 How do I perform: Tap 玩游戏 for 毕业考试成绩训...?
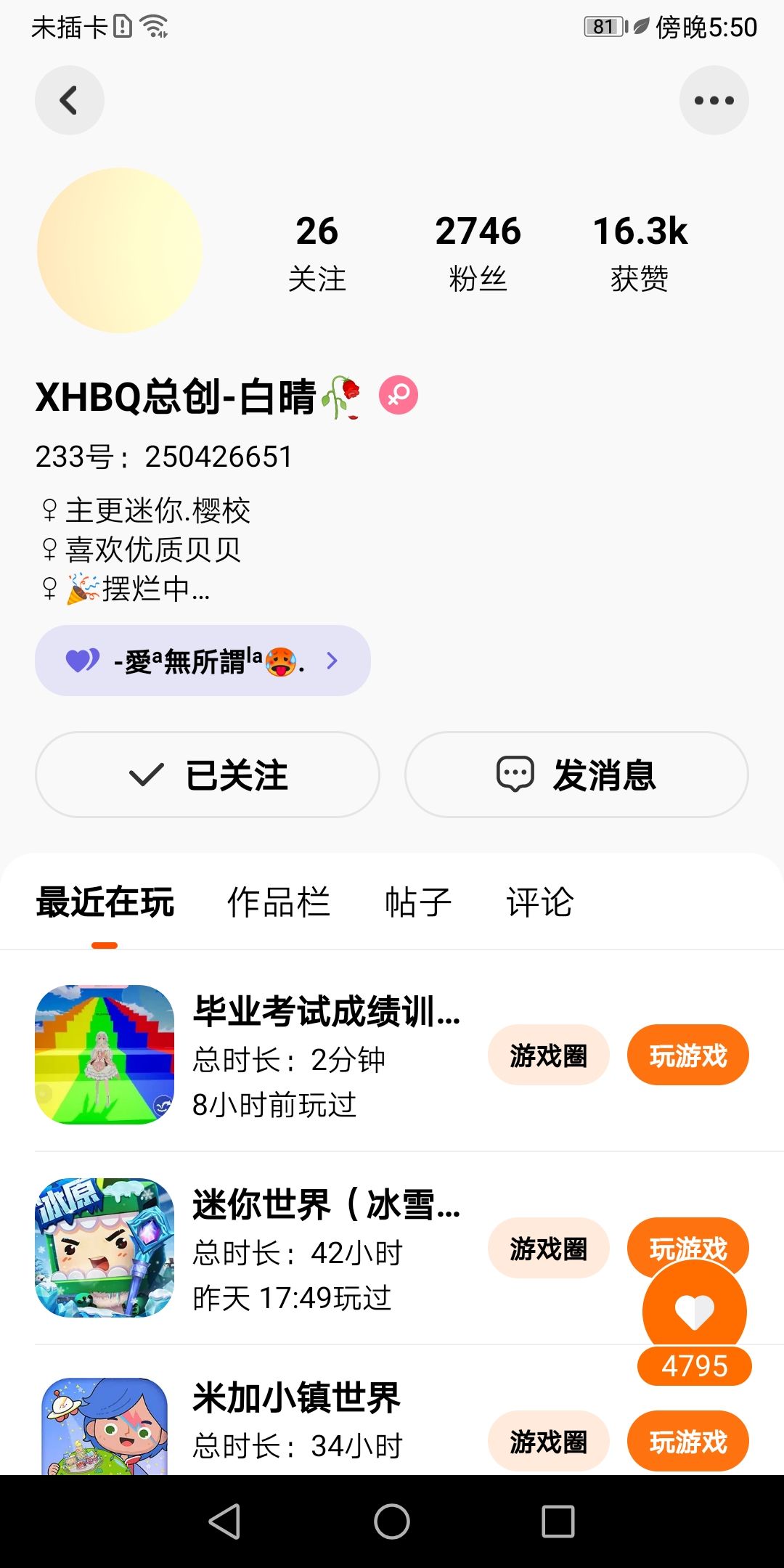[687, 1055]
